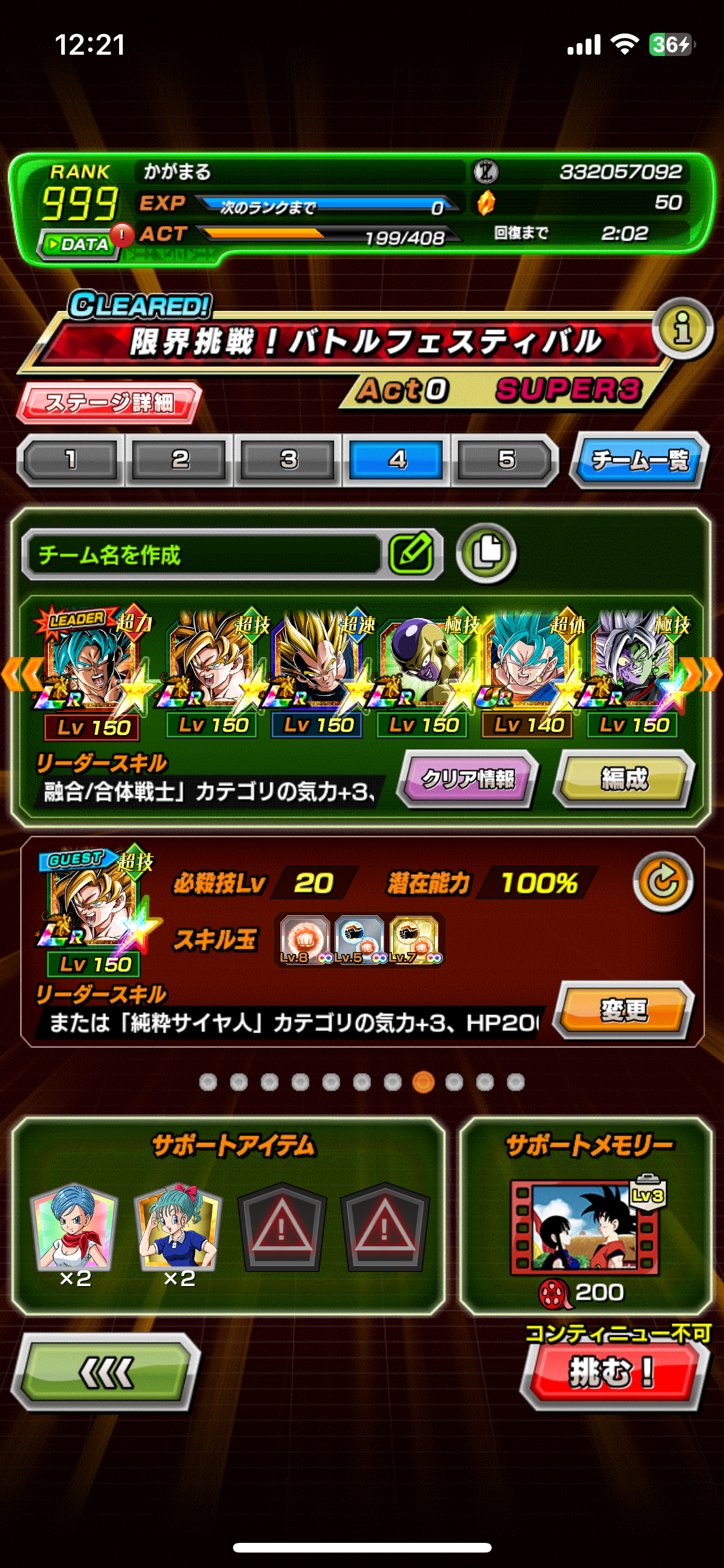Image resolution: width=724 pixels, height=1568 pixels.
Task: Select team slot 2
Action: [180, 460]
